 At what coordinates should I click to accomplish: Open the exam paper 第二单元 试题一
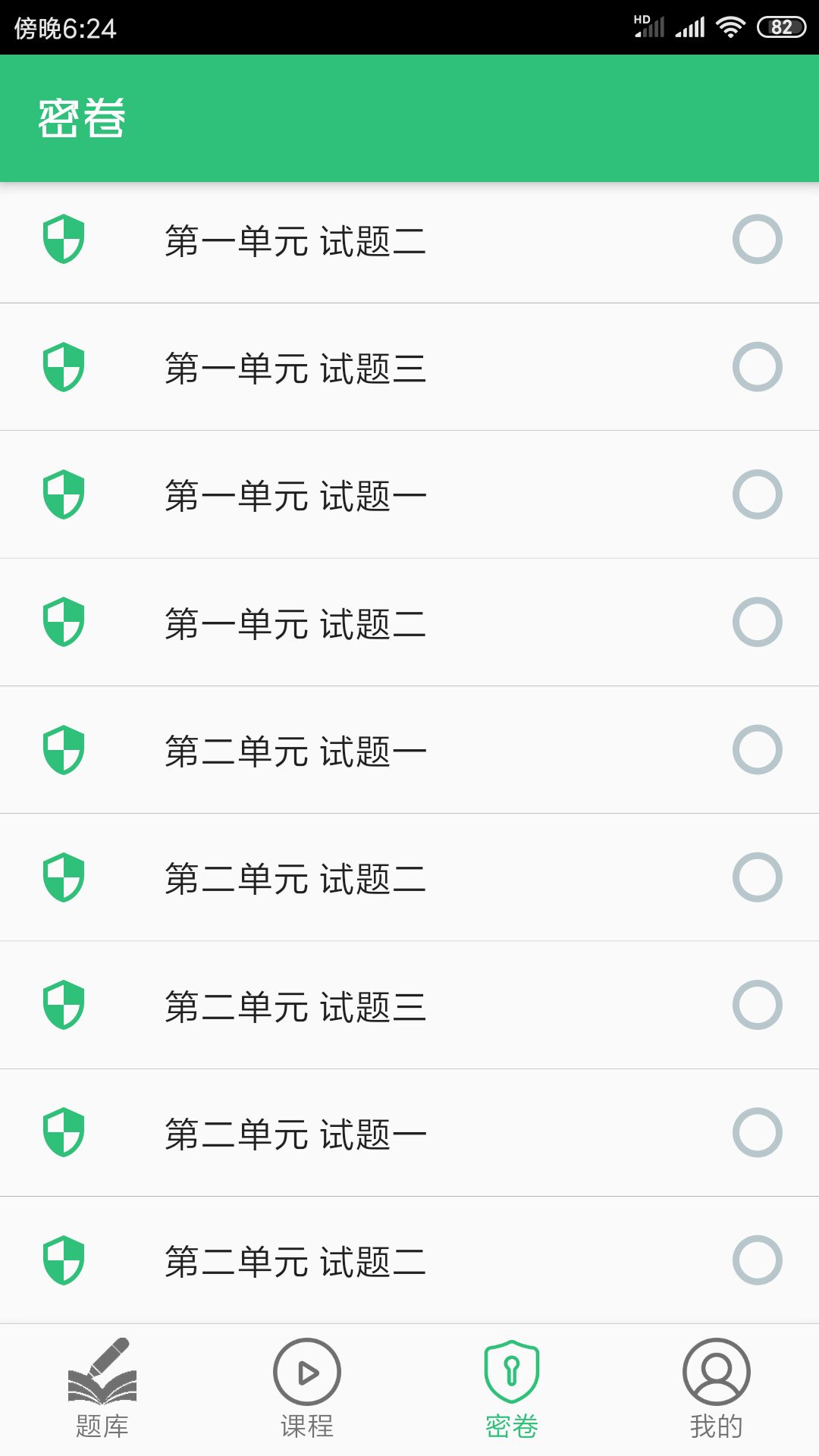tap(296, 751)
